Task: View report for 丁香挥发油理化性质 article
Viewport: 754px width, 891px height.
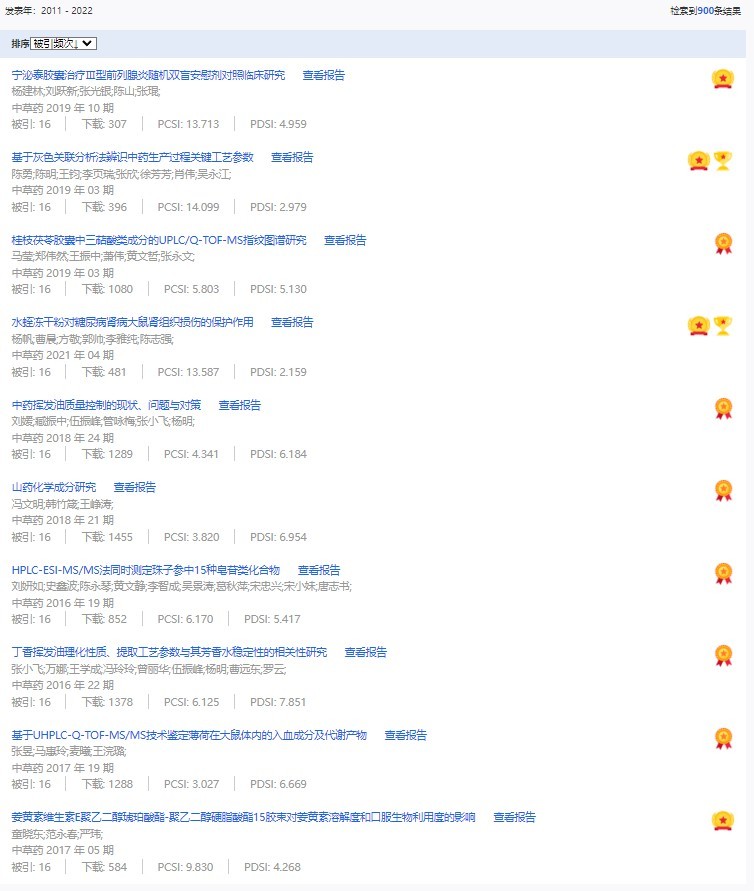Action: point(366,652)
